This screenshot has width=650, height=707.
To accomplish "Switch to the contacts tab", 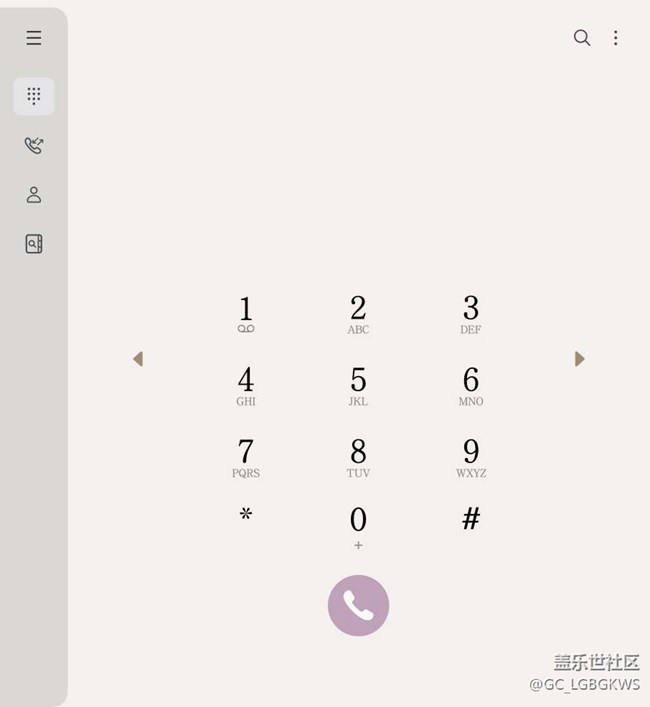I will (x=34, y=195).
